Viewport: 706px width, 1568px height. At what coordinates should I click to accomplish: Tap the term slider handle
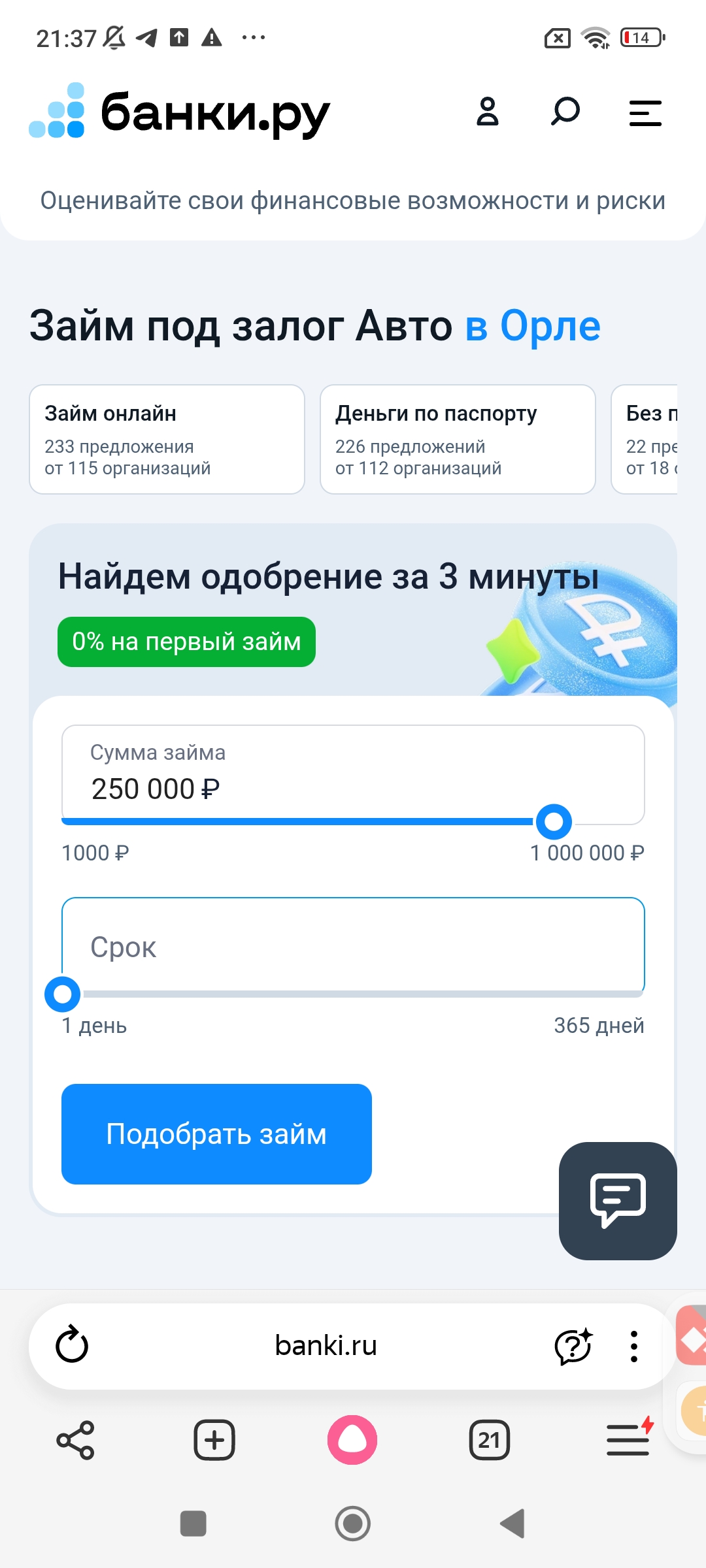[63, 994]
